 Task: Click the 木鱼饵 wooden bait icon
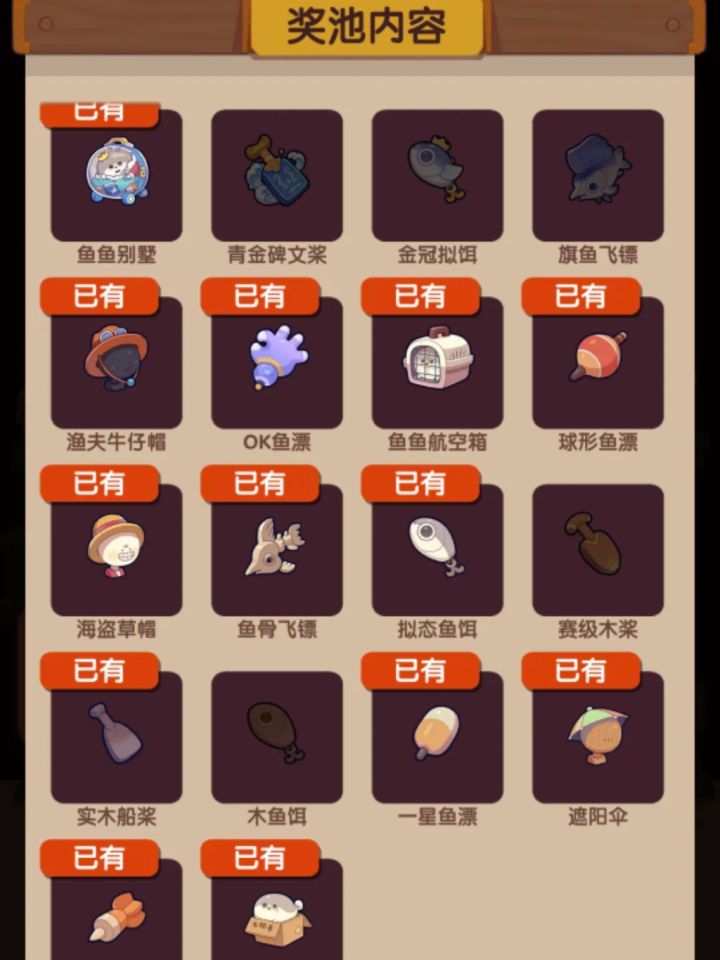276,738
